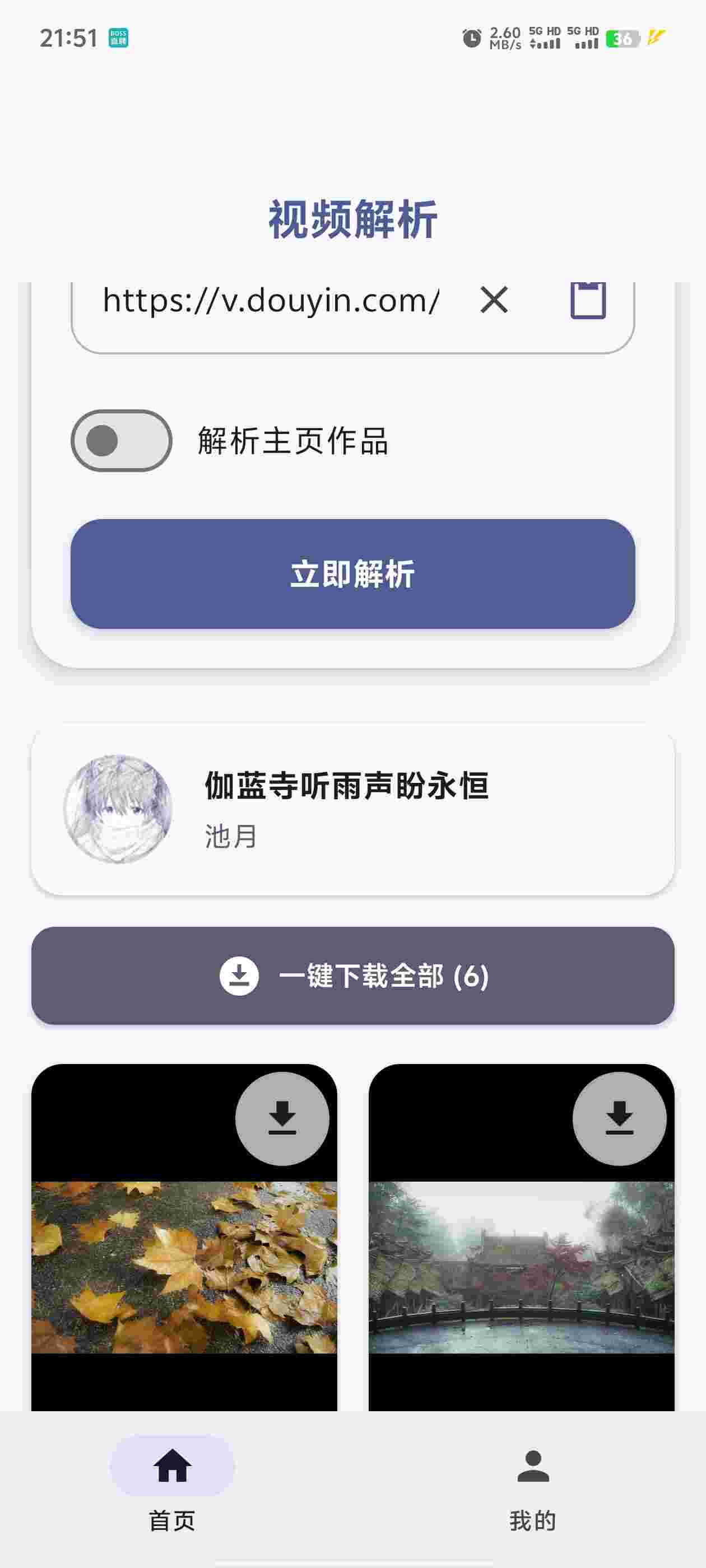Click inside the v.douyin.com URL field
The image size is (706, 1568).
point(268,300)
